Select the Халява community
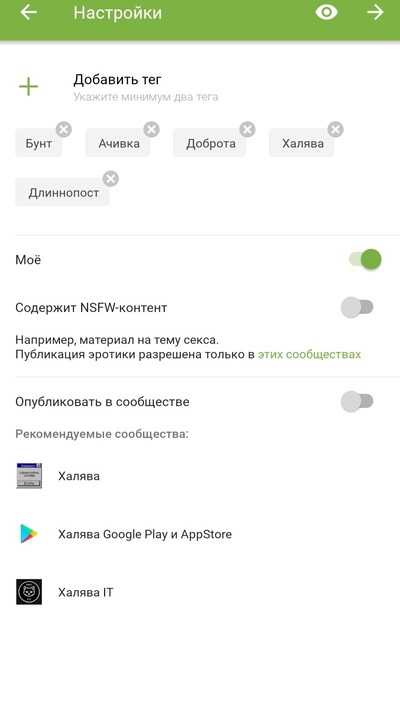Image resolution: width=400 pixels, height=726 pixels. (200, 476)
